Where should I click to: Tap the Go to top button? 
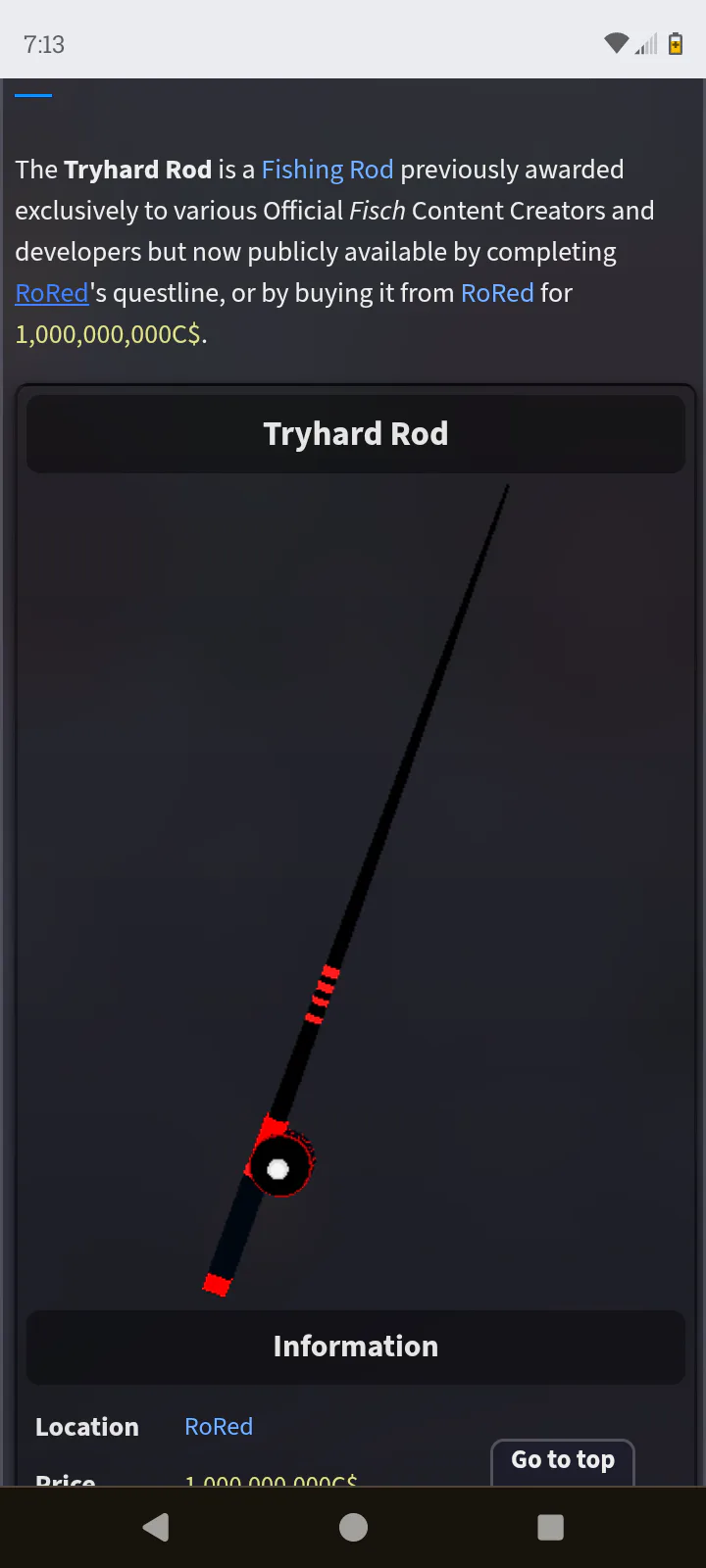[563, 1460]
